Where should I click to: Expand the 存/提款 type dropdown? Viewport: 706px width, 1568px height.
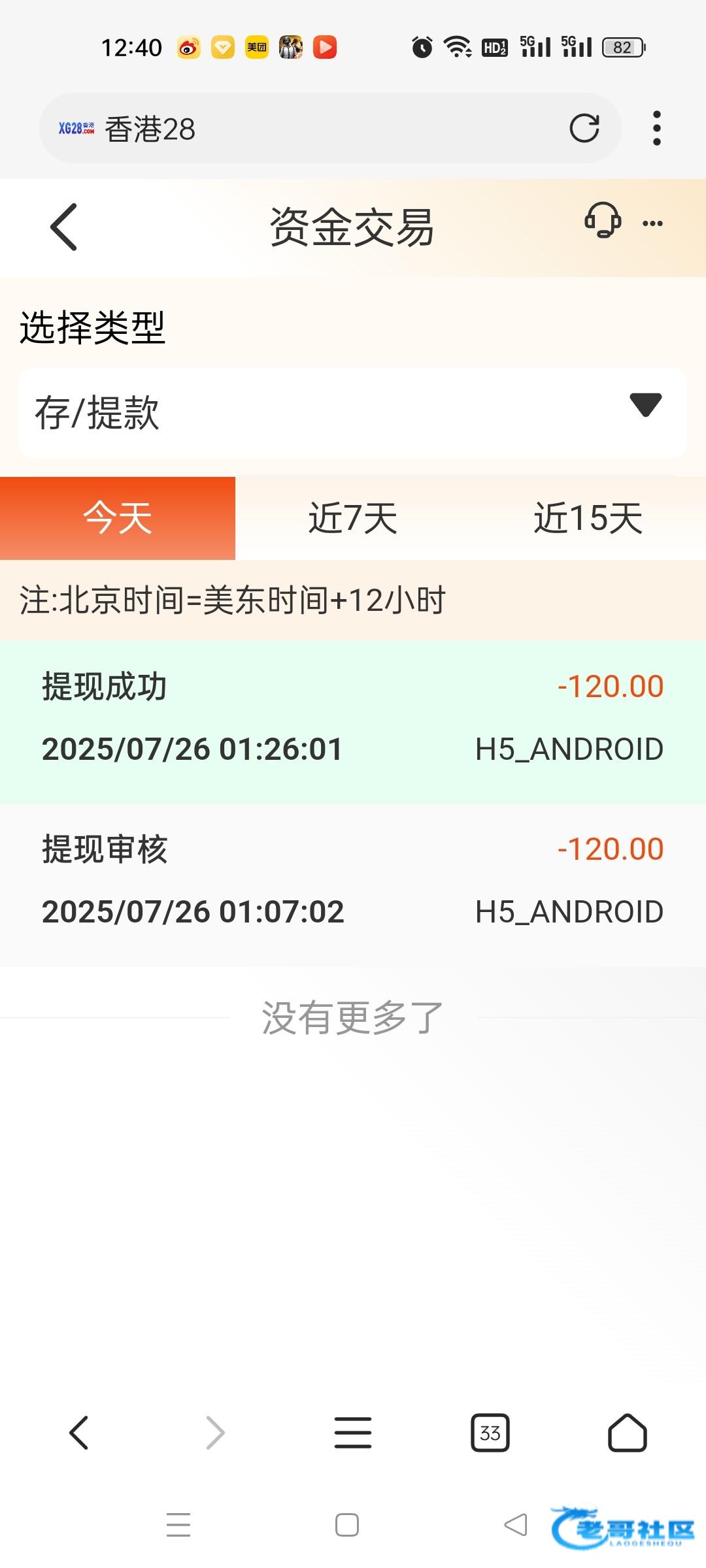[353, 412]
